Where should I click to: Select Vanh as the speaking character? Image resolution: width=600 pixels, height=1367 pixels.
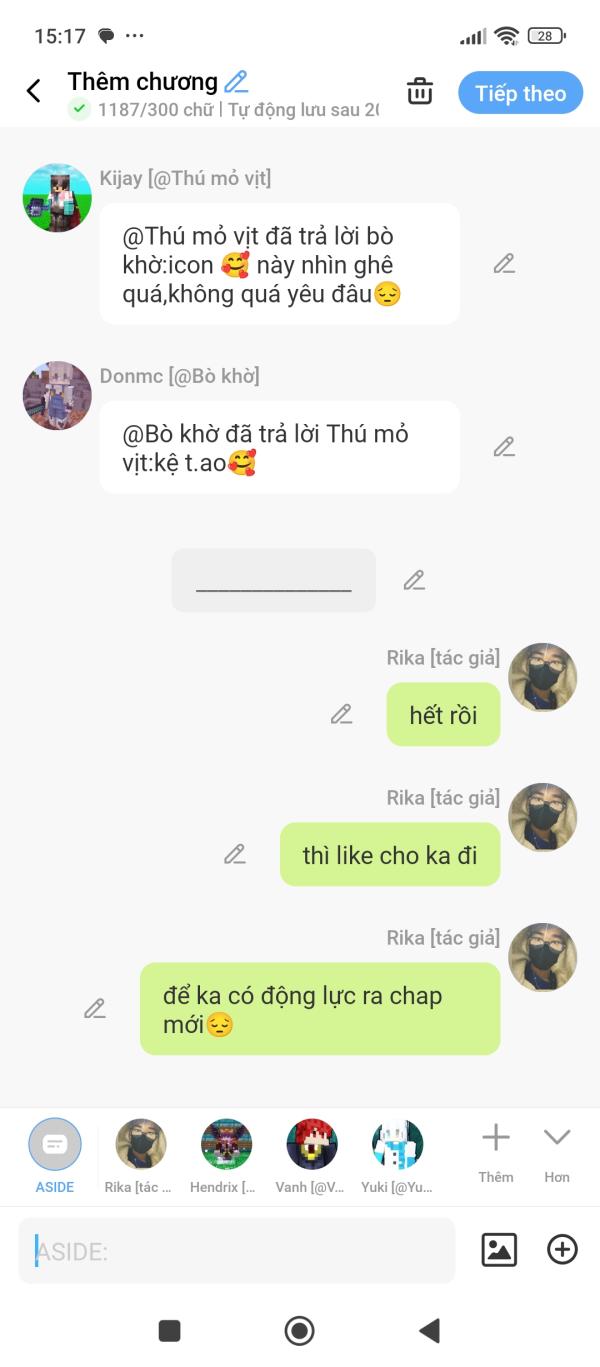(x=311, y=1156)
